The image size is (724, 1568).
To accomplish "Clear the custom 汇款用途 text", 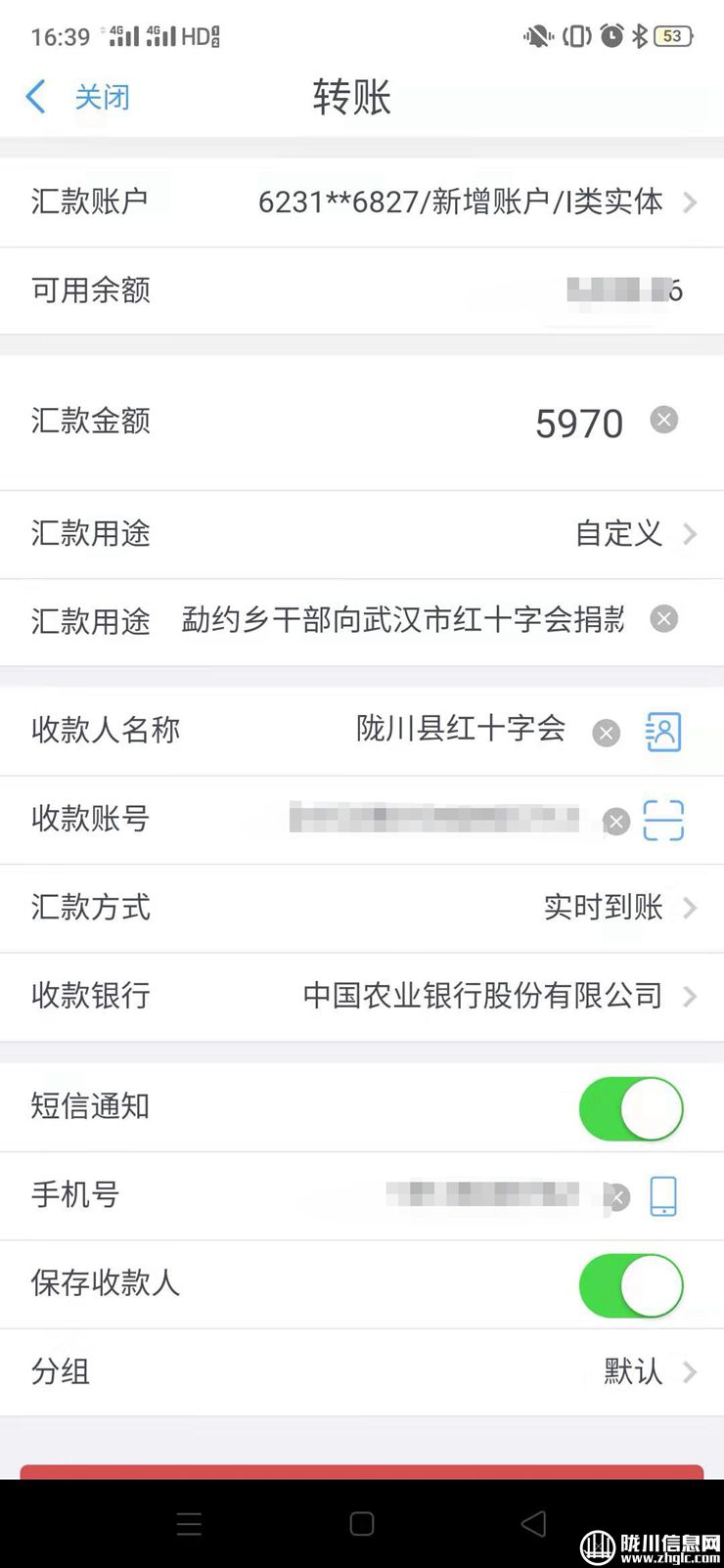I will click(x=664, y=619).
